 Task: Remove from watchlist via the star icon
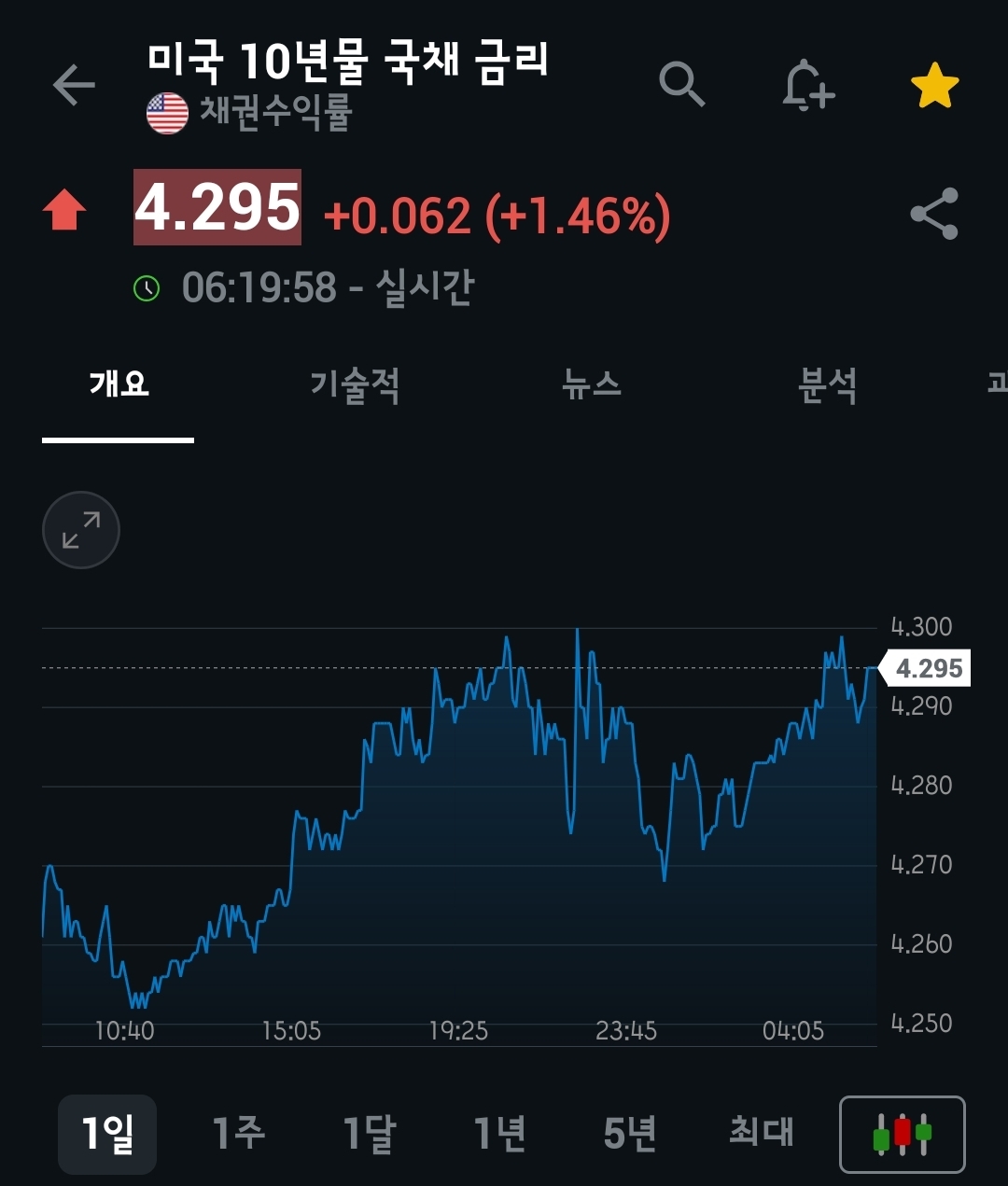point(934,87)
